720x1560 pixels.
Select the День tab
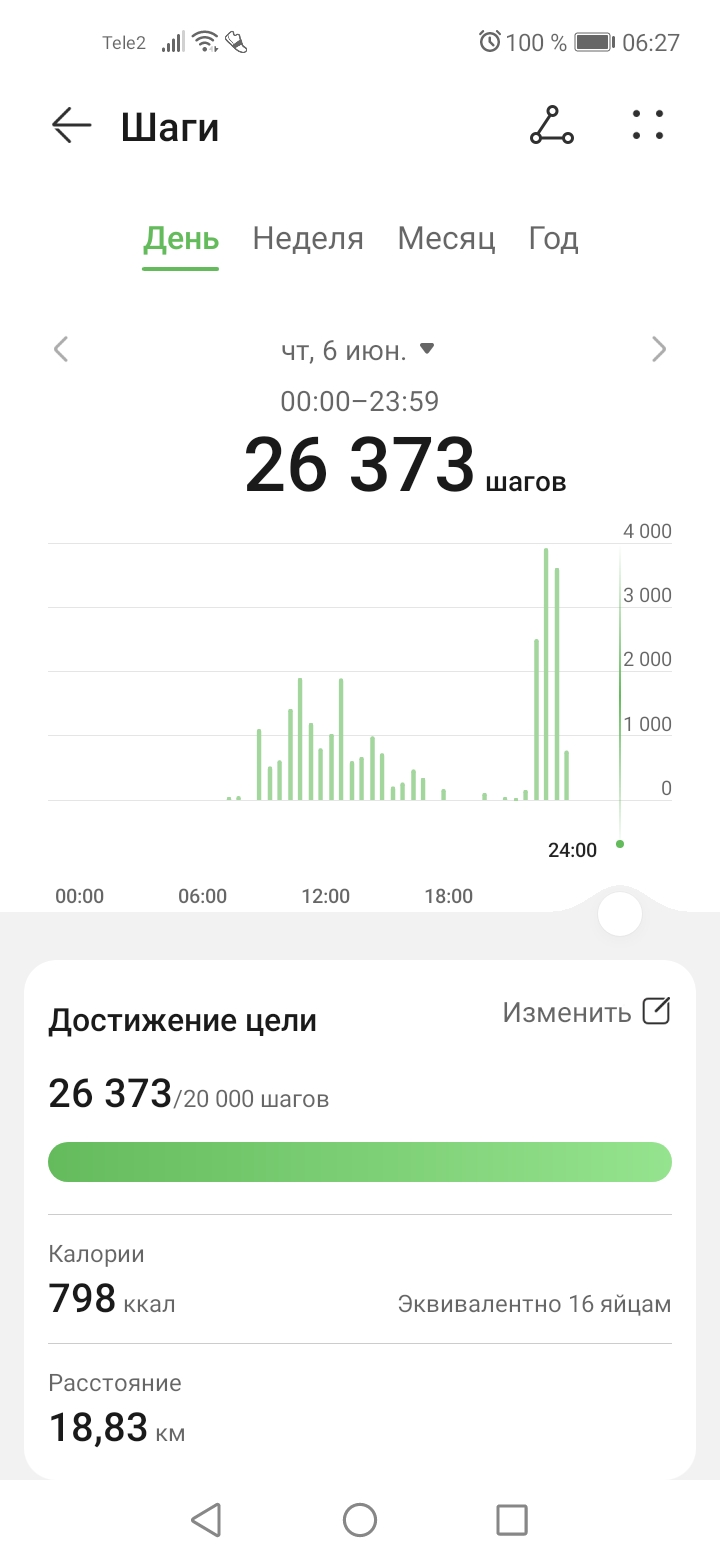pyautogui.click(x=181, y=239)
